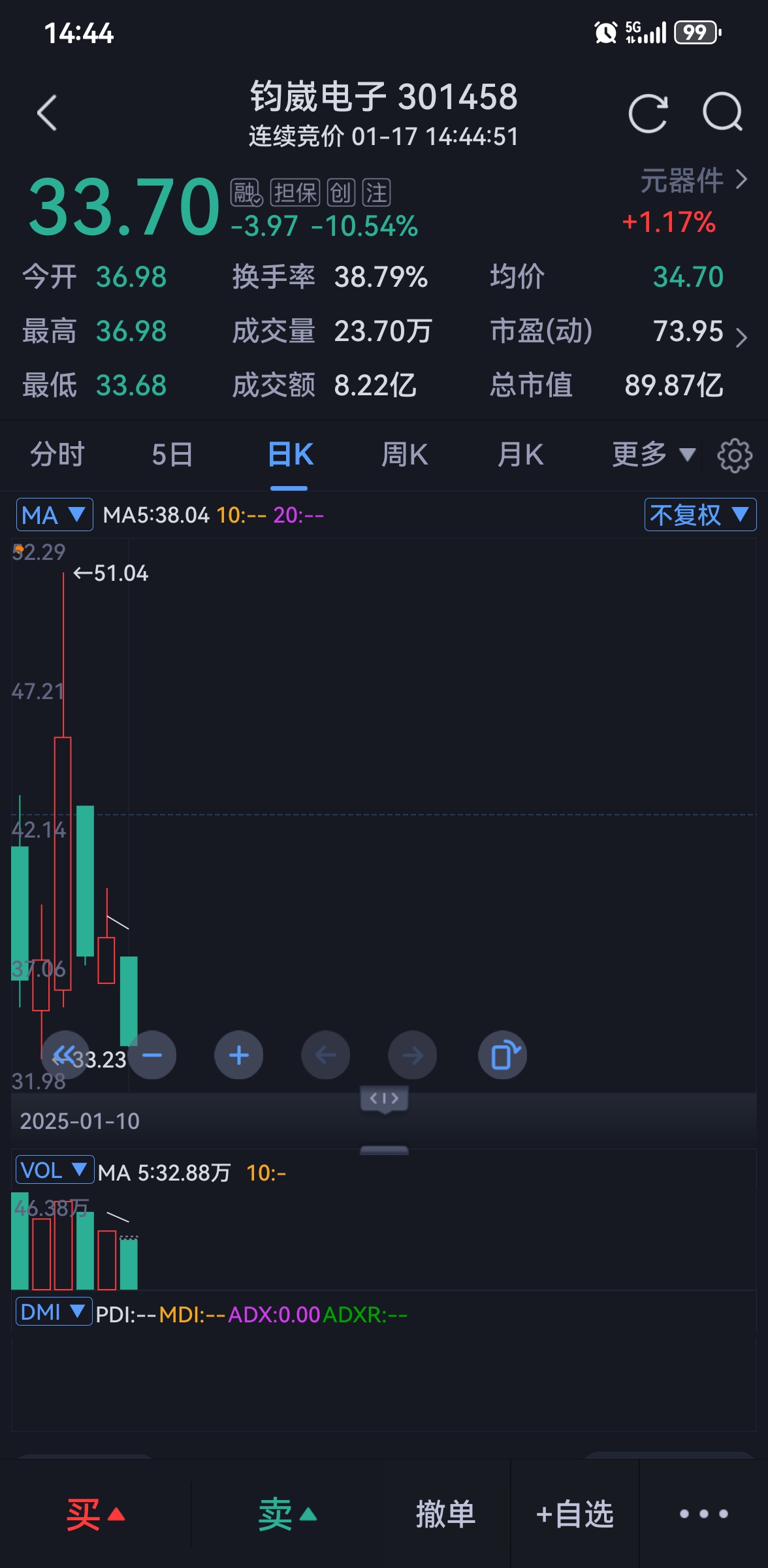768x1568 pixels.
Task: Change the 不复权 adjustment option
Action: [699, 515]
